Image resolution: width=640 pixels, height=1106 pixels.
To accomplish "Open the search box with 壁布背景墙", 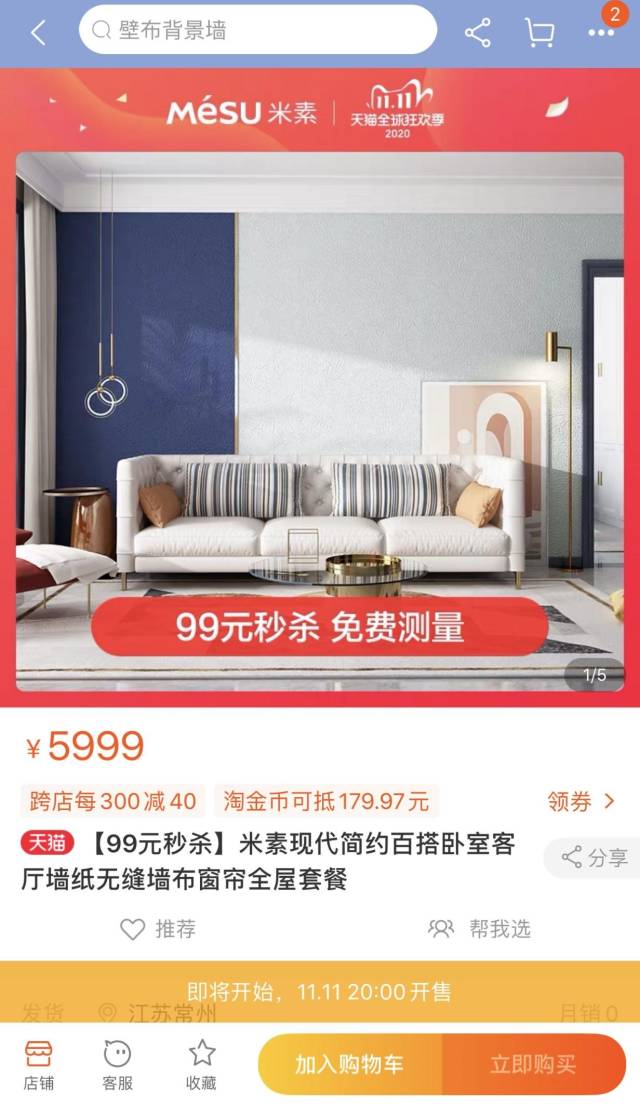I will [258, 31].
